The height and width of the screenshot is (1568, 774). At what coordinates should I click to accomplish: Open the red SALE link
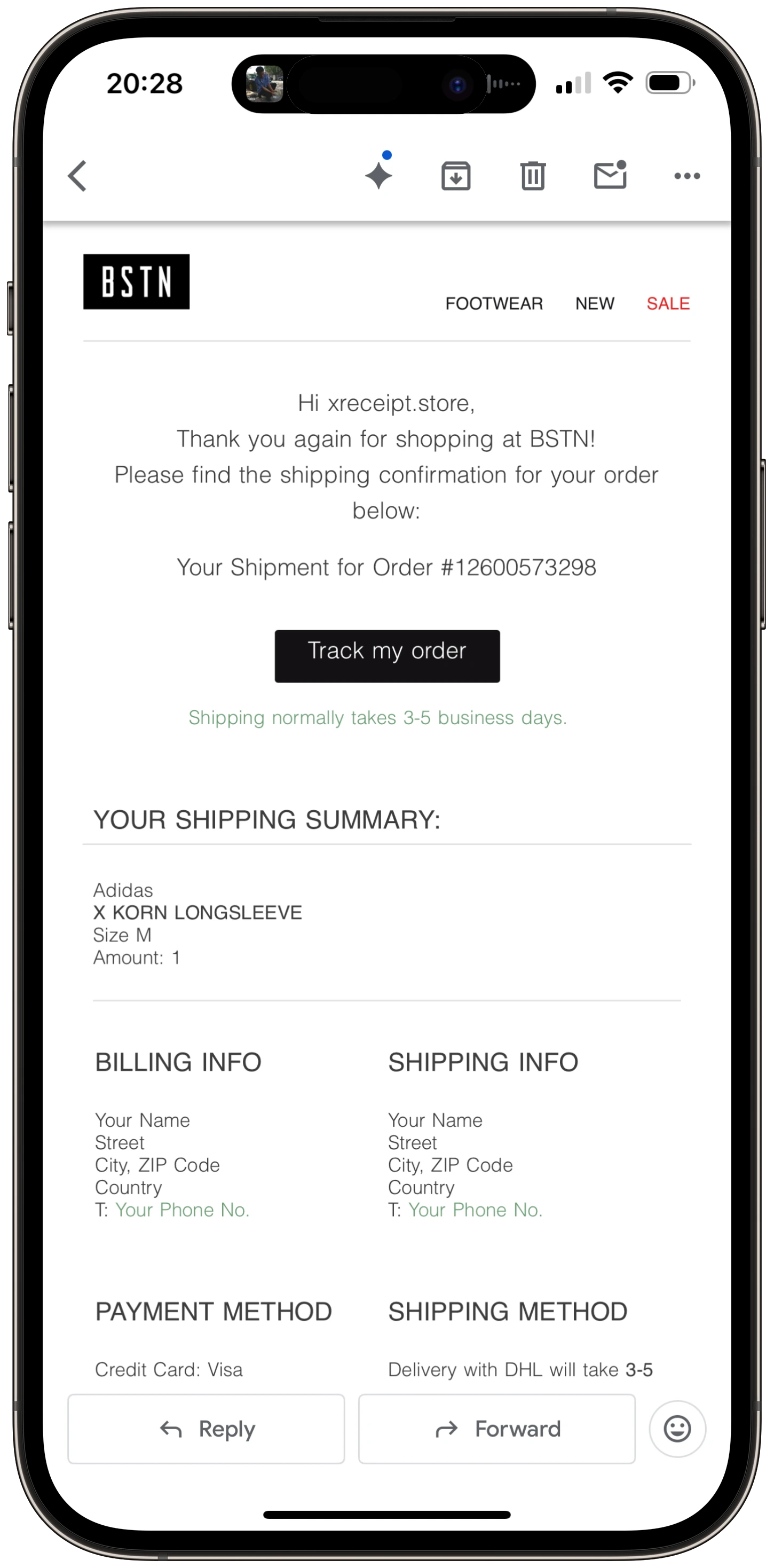coord(668,303)
